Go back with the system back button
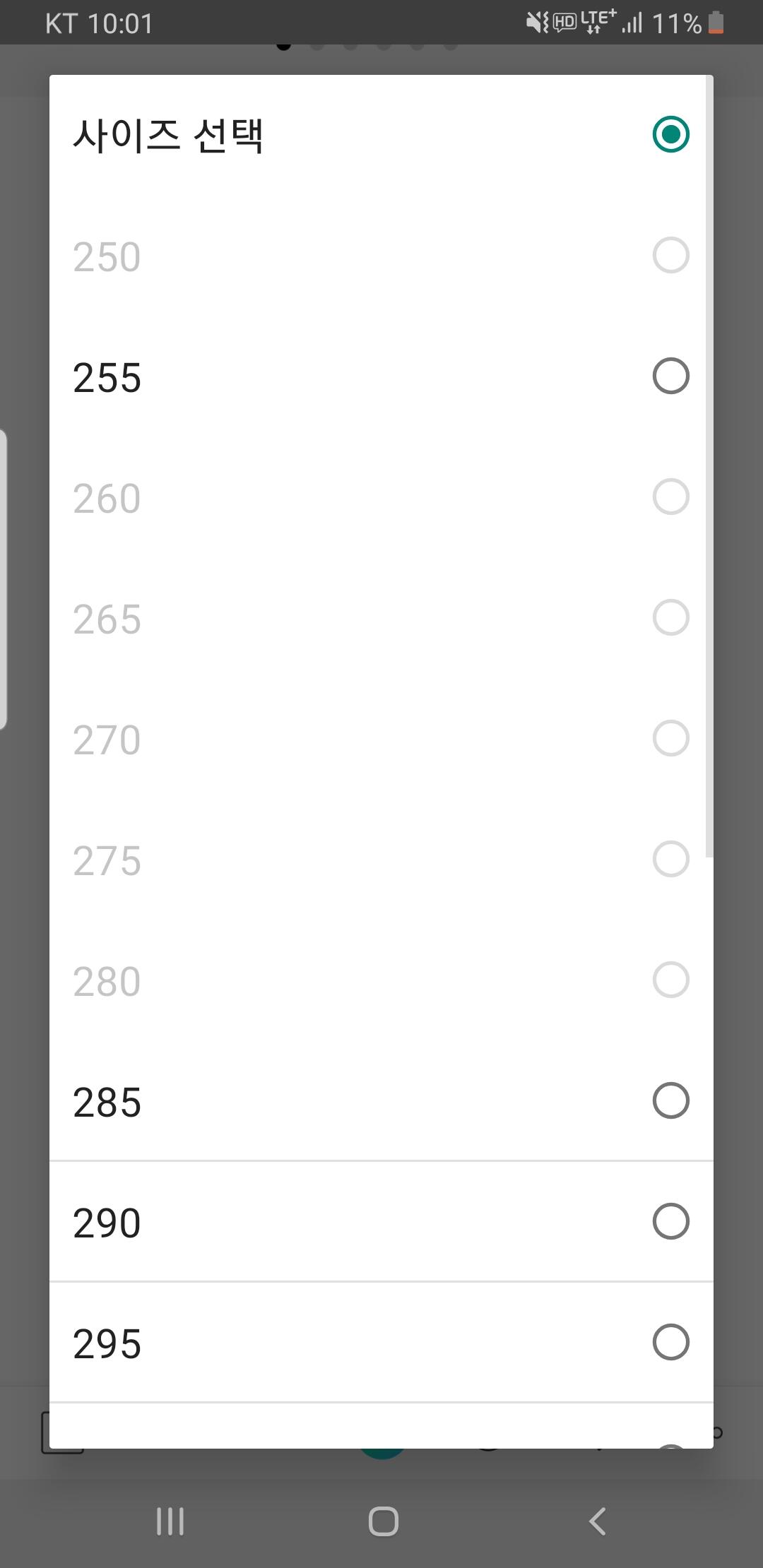The height and width of the screenshot is (1568, 763). pos(598,1521)
